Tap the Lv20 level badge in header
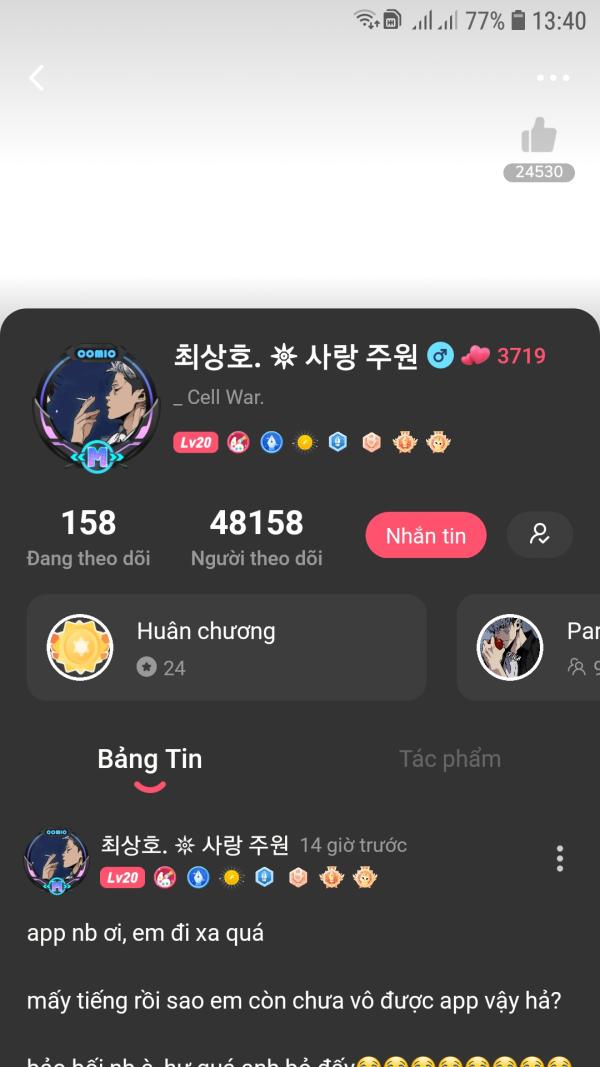The image size is (600, 1067). tap(195, 442)
